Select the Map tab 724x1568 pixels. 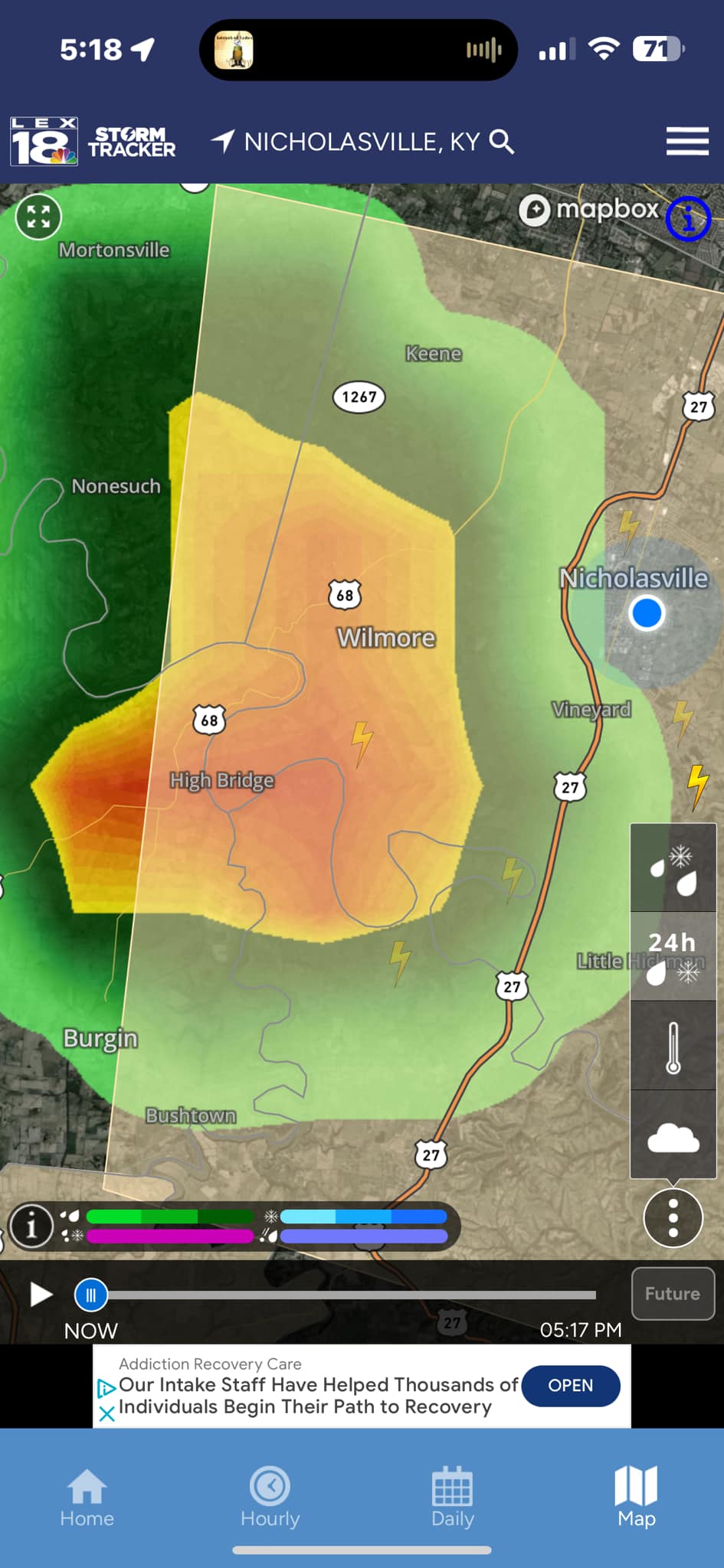coord(636,1498)
